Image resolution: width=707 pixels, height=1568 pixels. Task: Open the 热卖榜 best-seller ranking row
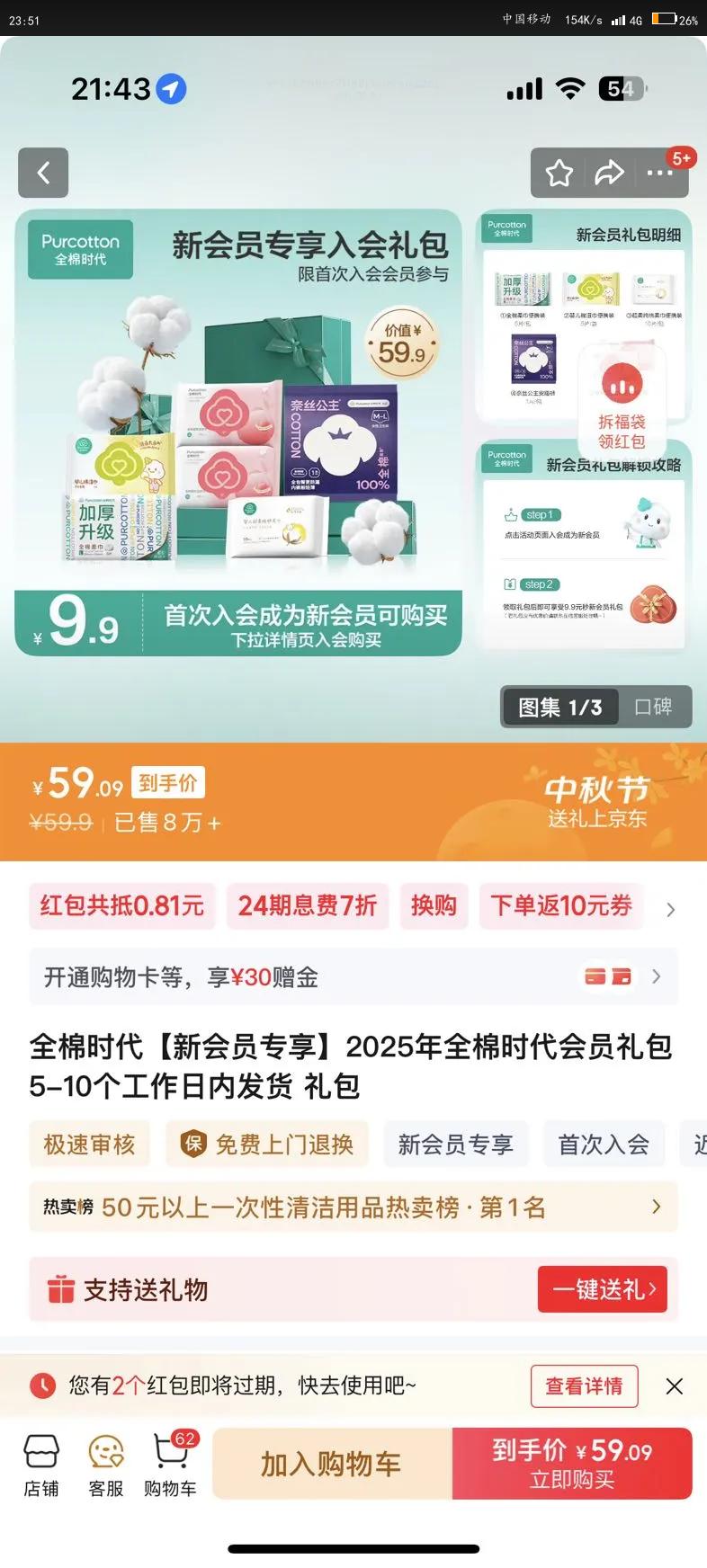pyautogui.click(x=353, y=1207)
